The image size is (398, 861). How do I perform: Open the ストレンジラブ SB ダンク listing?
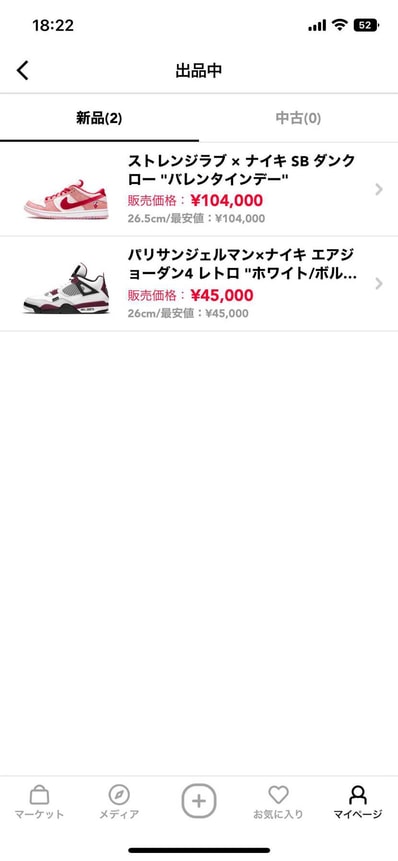(x=199, y=189)
